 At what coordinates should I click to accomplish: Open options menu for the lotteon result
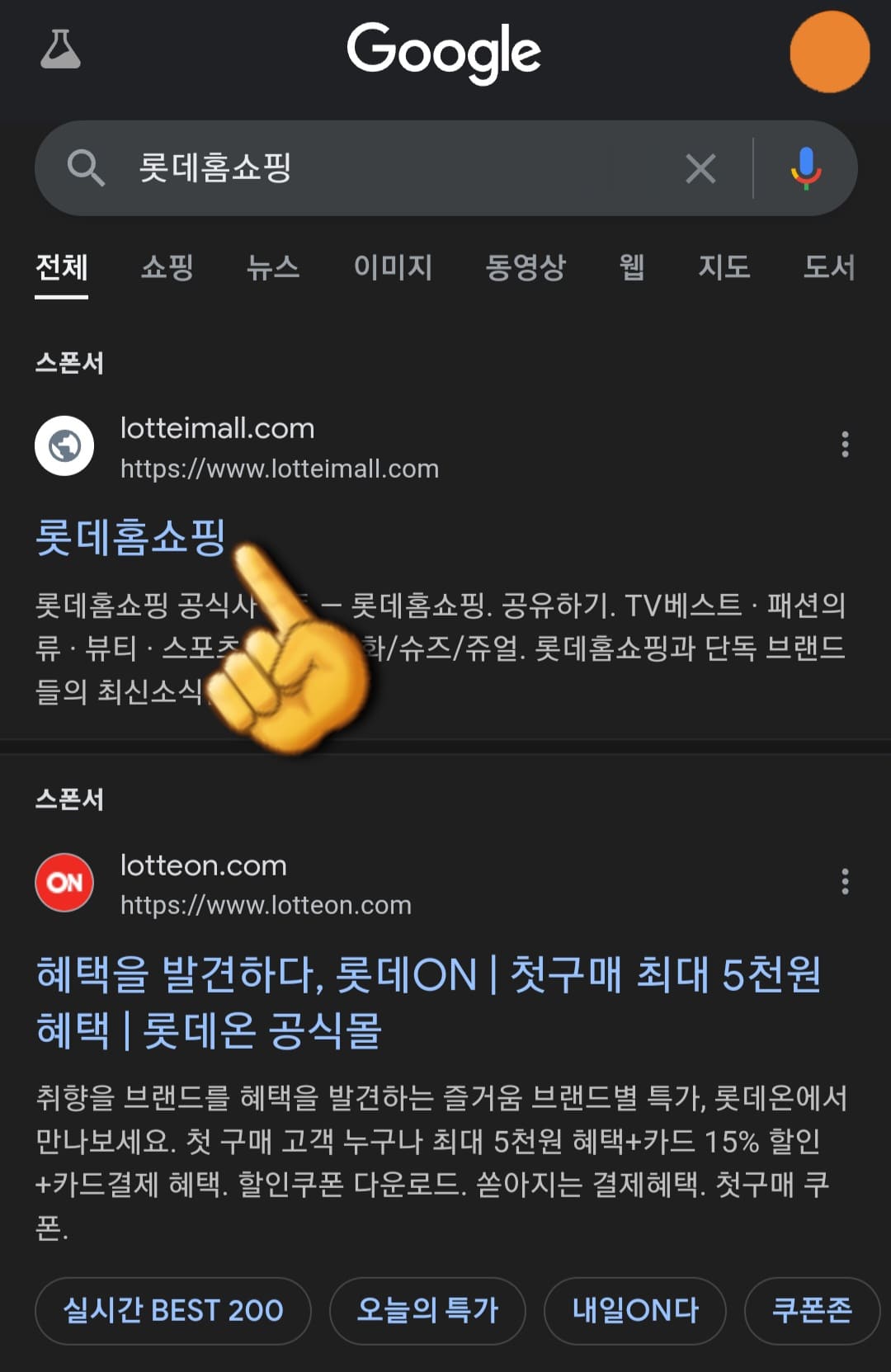point(845,882)
